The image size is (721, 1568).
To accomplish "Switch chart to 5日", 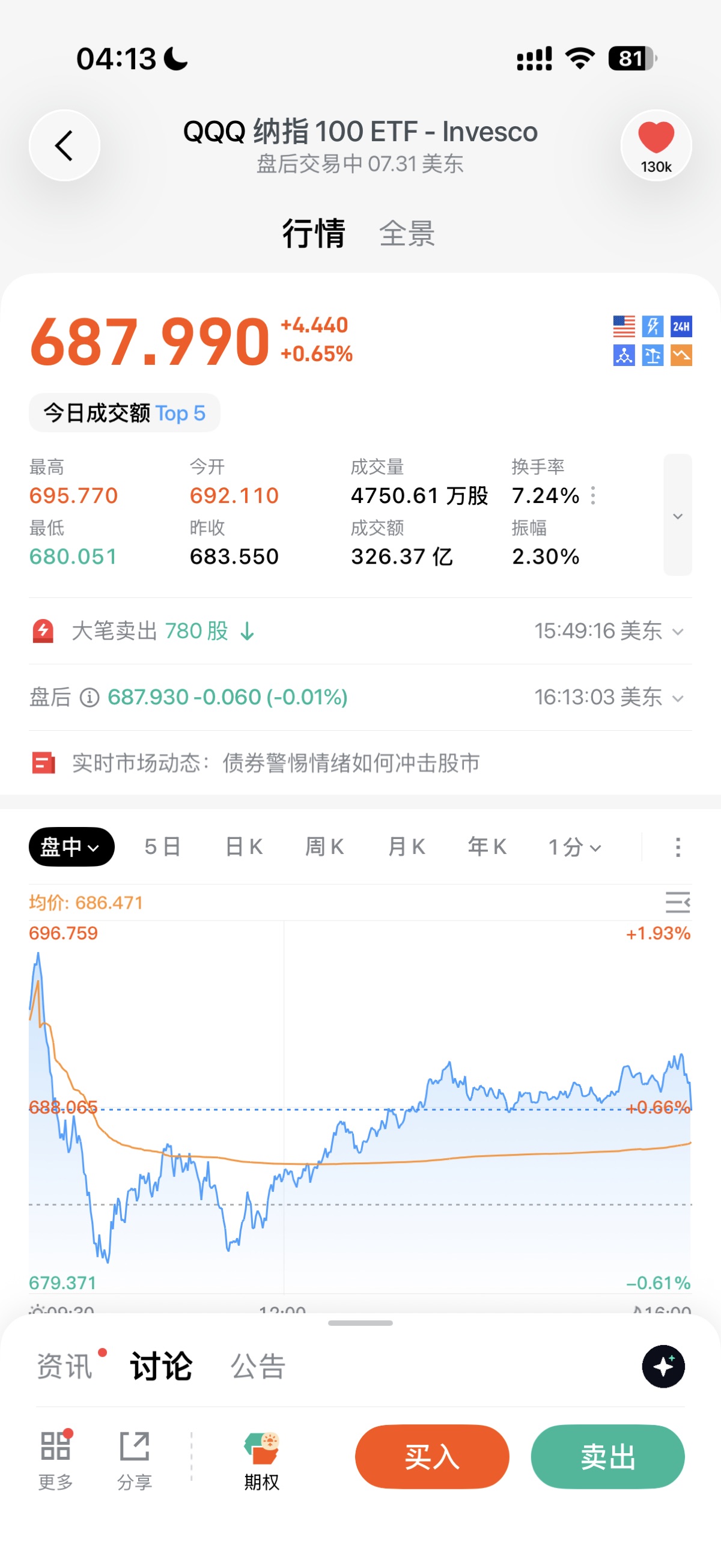I will click(x=162, y=847).
